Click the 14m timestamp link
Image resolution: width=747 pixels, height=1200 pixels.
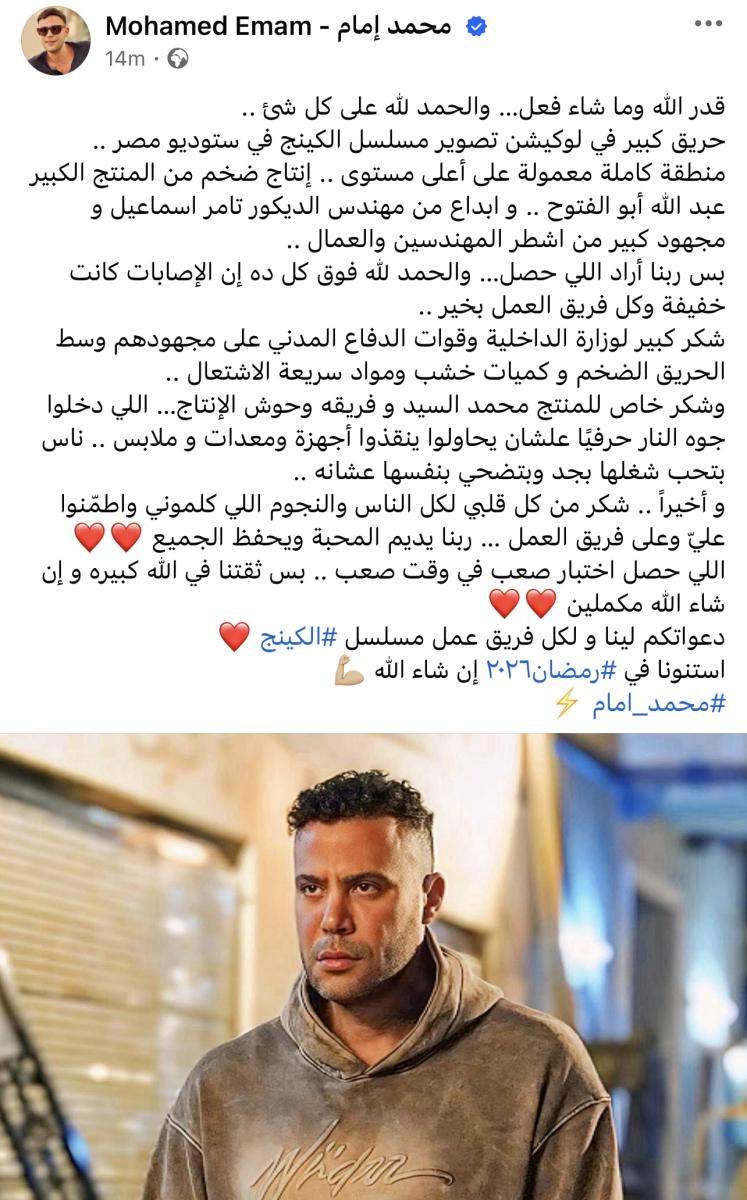pos(121,58)
